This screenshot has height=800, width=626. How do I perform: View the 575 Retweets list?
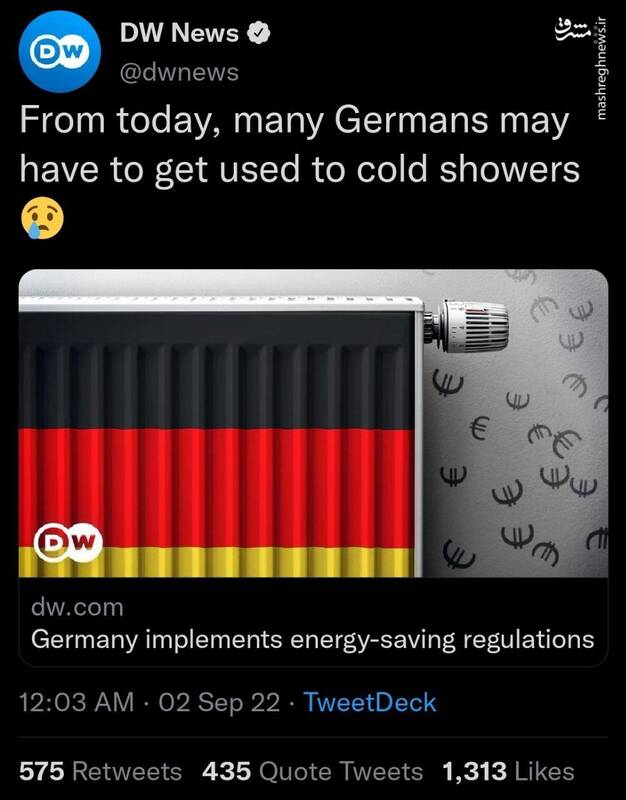(101, 771)
